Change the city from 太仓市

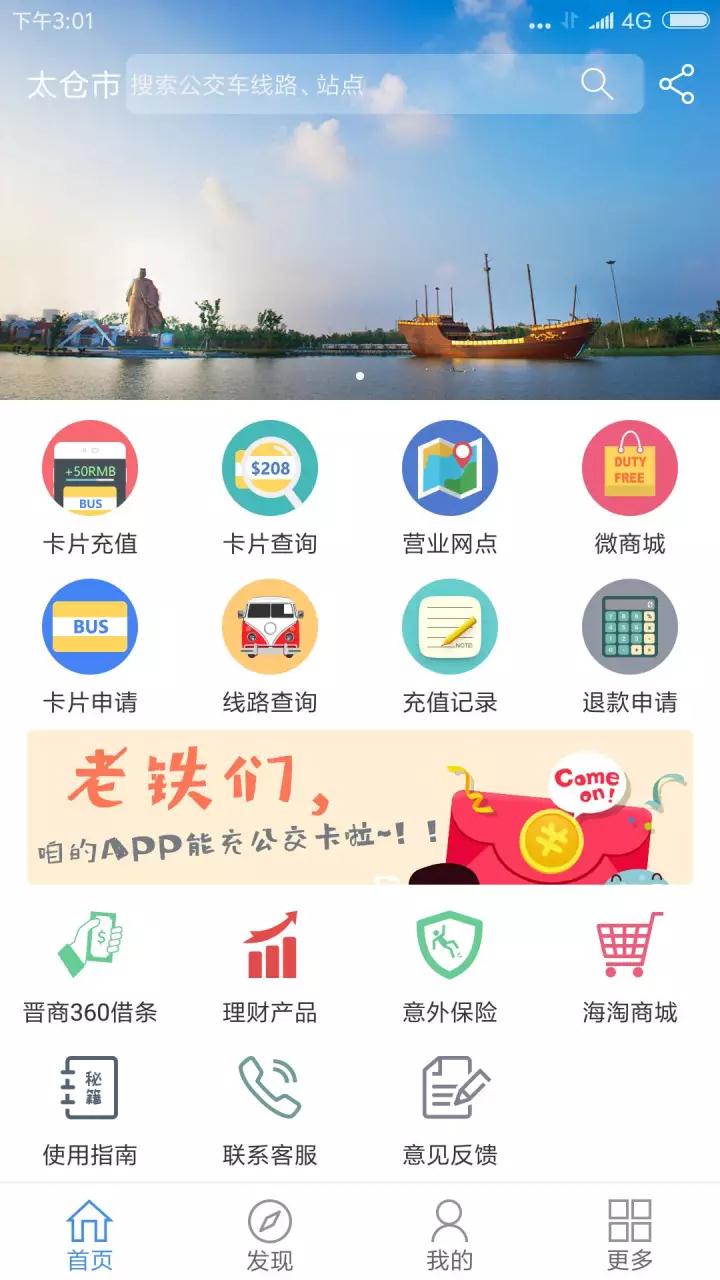(x=73, y=85)
